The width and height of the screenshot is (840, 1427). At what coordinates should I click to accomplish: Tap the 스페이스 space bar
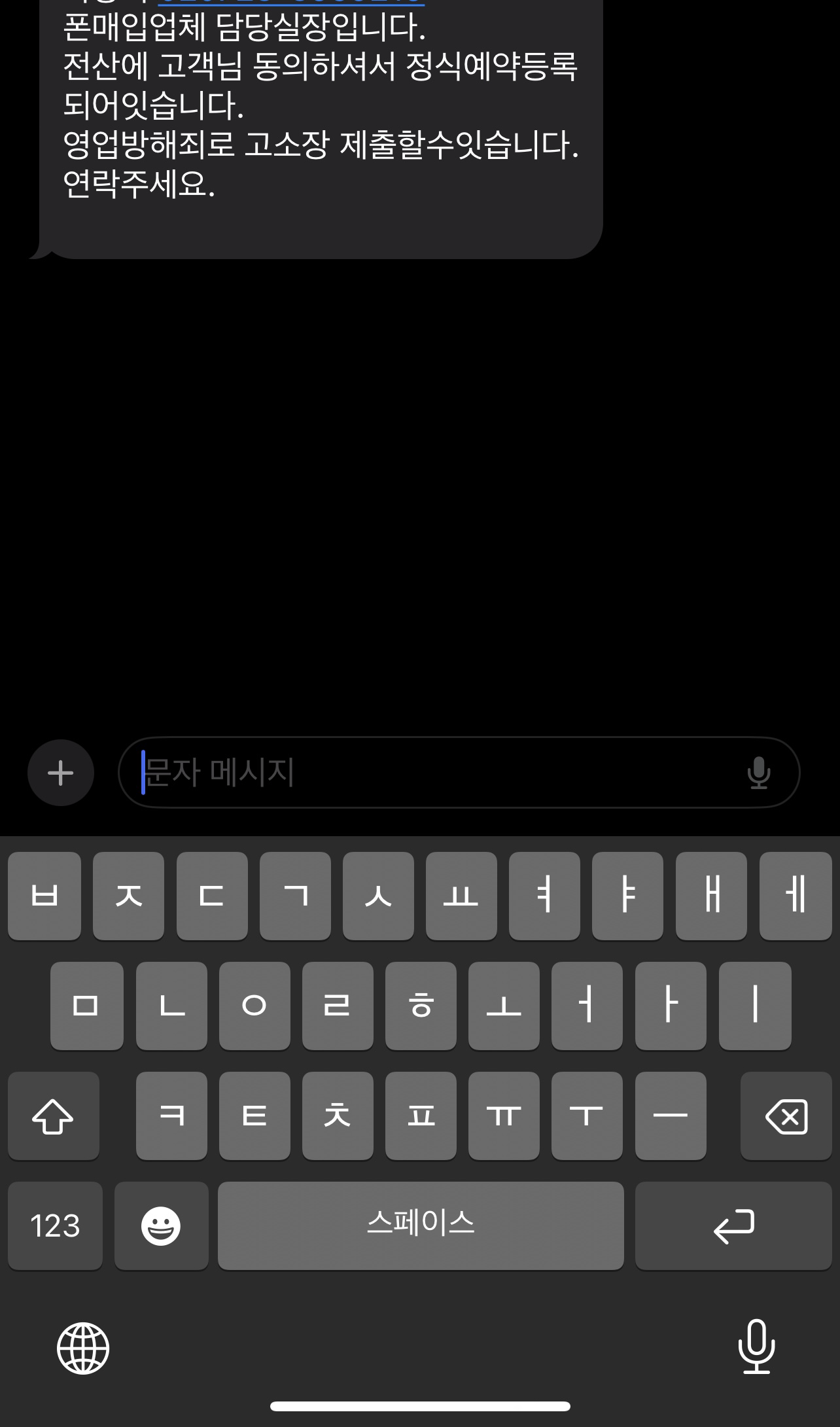(x=421, y=1225)
